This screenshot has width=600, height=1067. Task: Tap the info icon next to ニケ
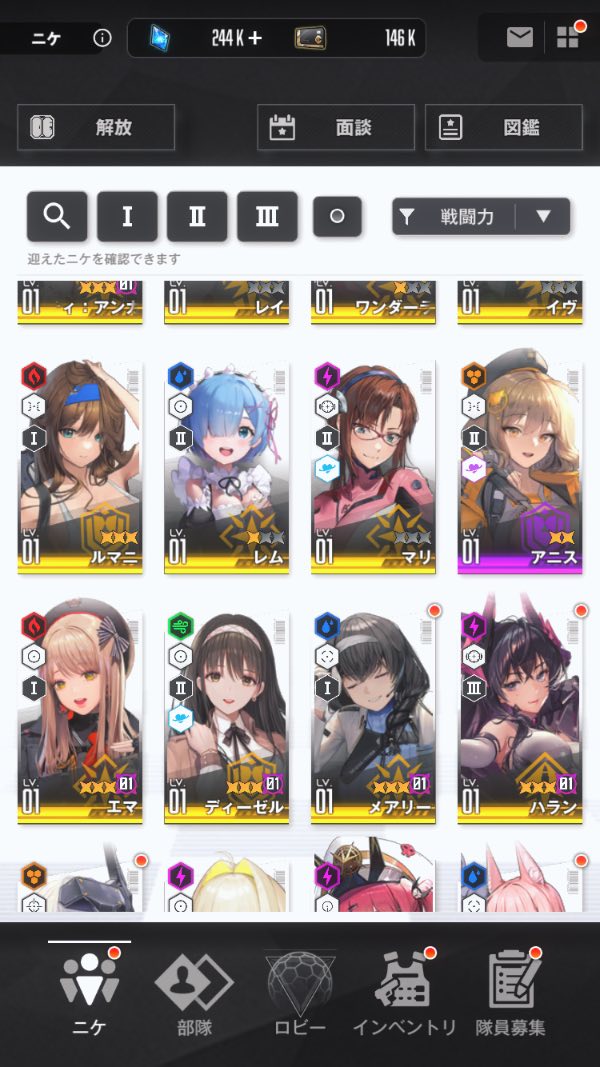(x=102, y=38)
